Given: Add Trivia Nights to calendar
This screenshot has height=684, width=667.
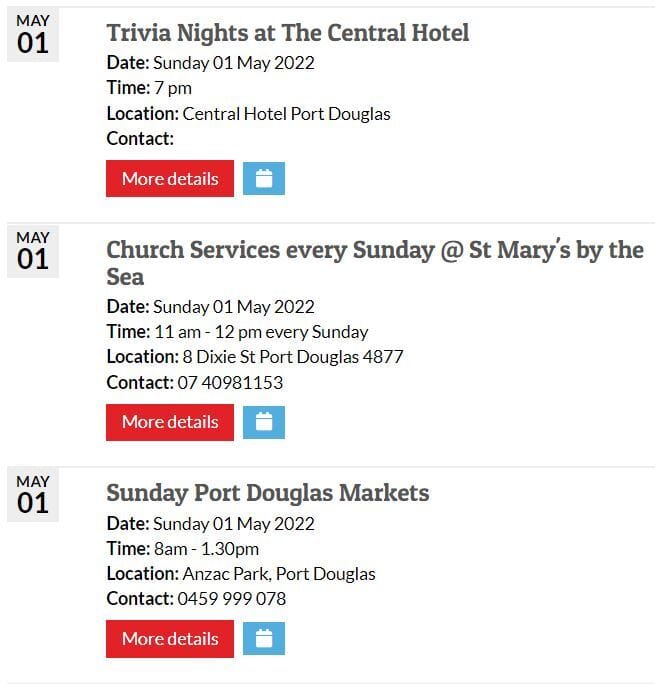Looking at the screenshot, I should point(264,179).
